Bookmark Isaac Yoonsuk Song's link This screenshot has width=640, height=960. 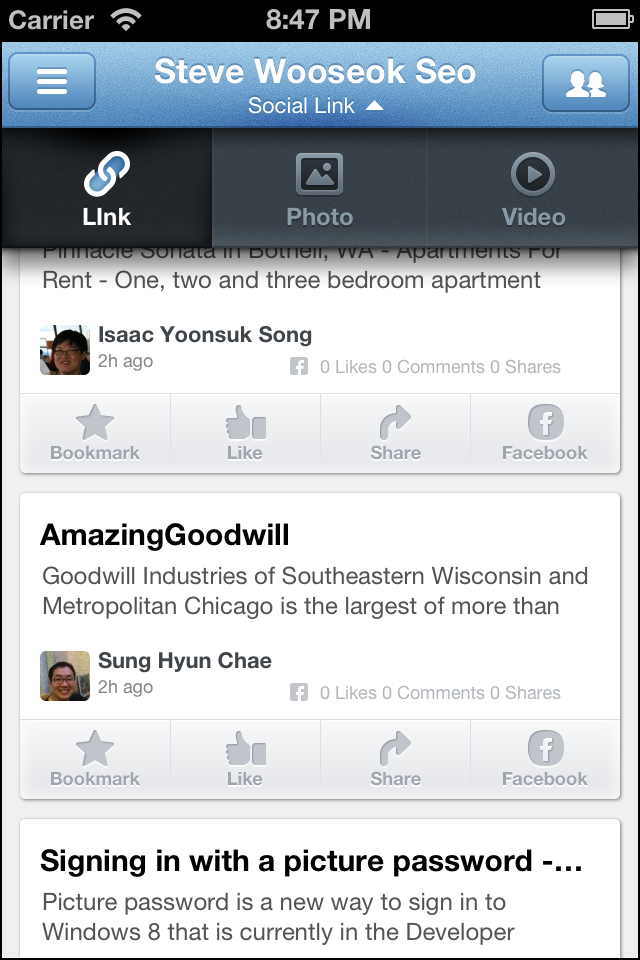[x=95, y=433]
